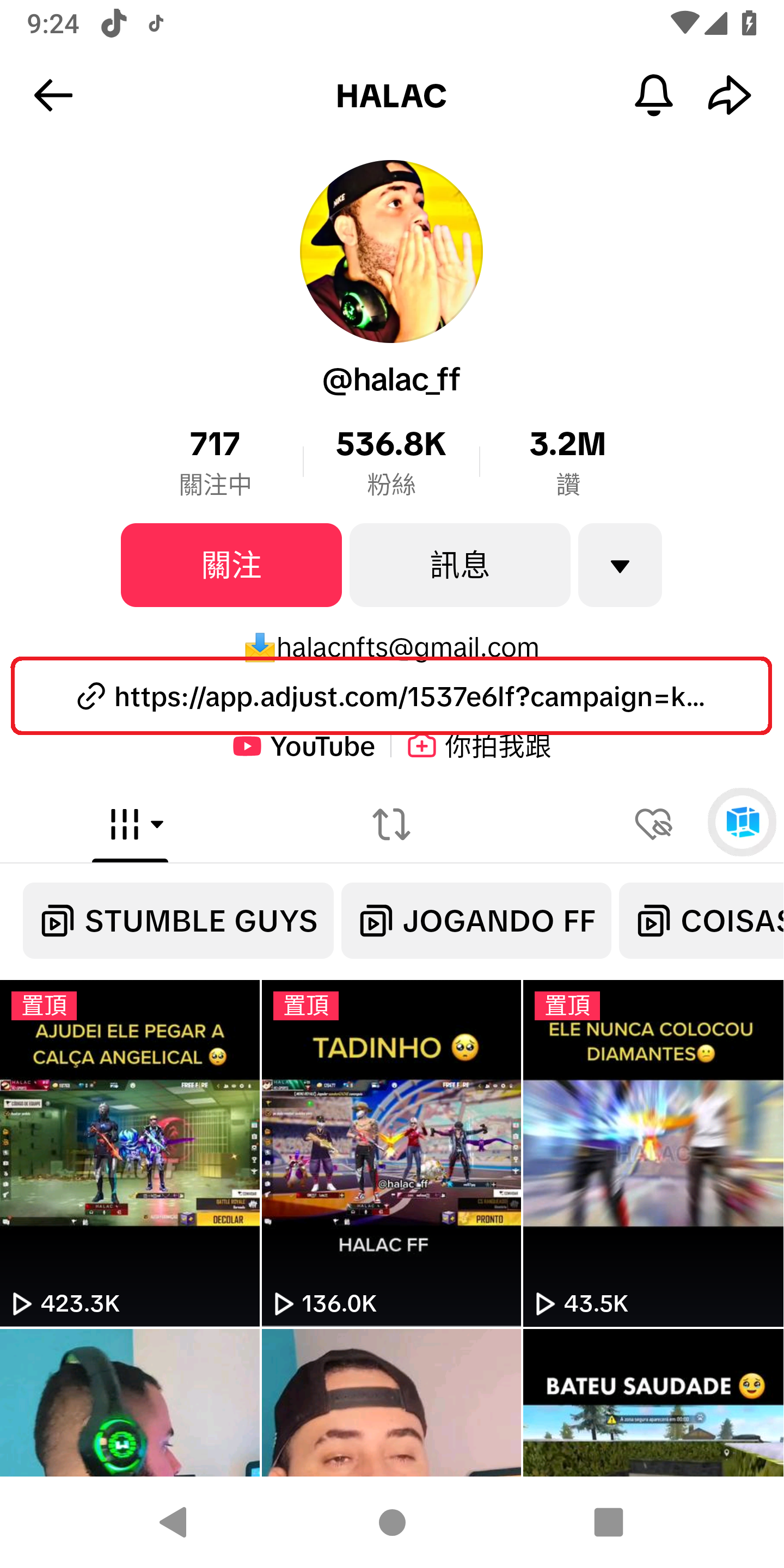Open the linked YouTube channel
This screenshot has height=1568, width=784.
[x=304, y=747]
